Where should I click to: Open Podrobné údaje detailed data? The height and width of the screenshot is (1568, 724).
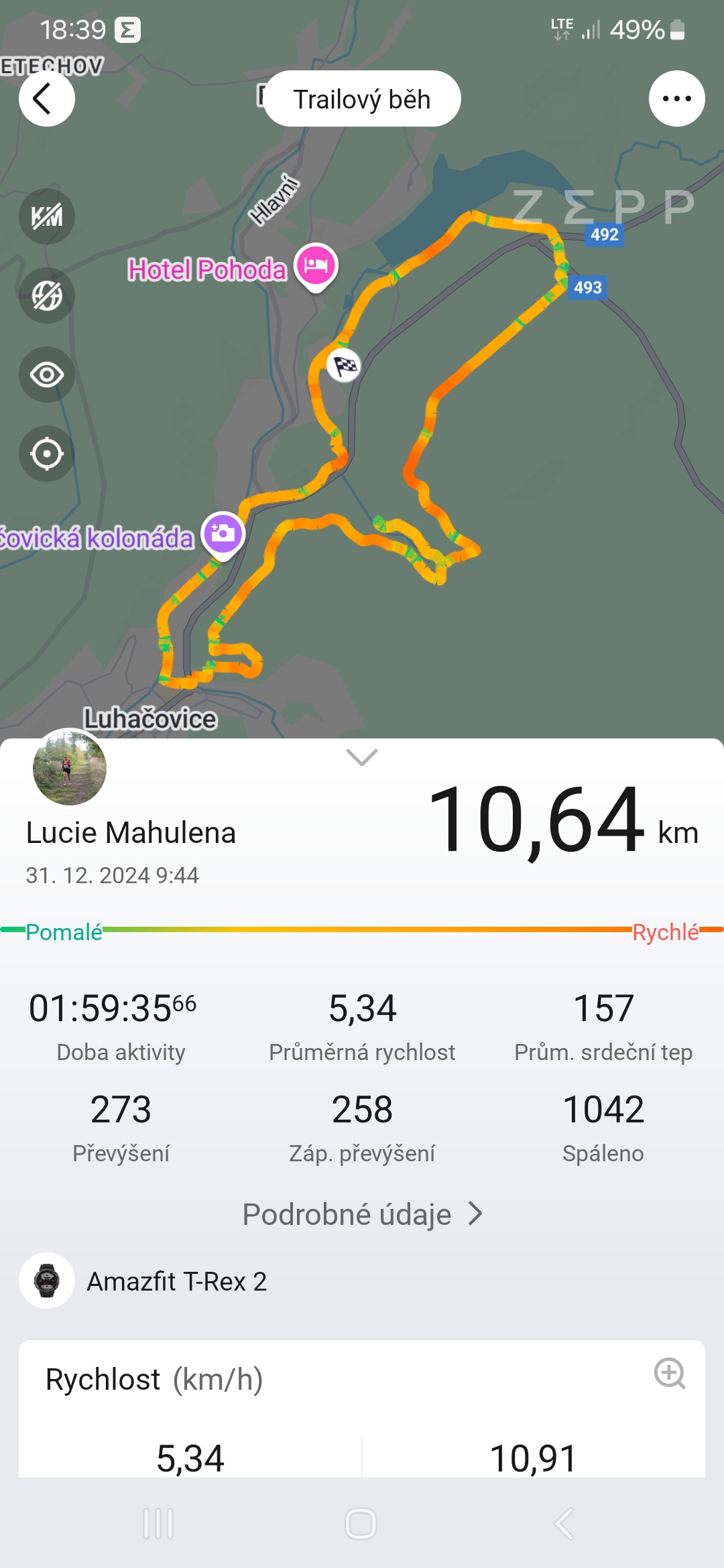pos(362,1214)
